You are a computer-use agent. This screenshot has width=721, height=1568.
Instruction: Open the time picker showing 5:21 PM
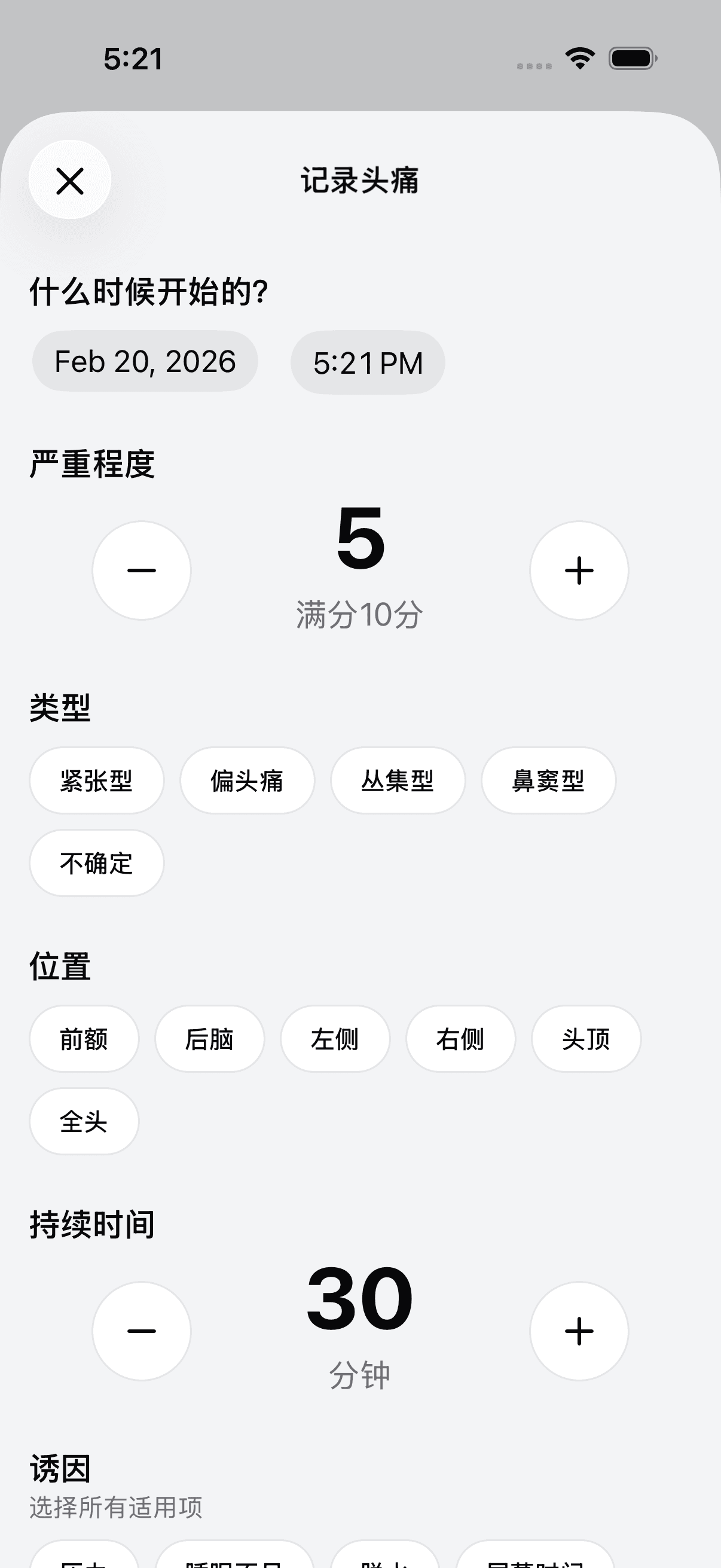coord(368,361)
